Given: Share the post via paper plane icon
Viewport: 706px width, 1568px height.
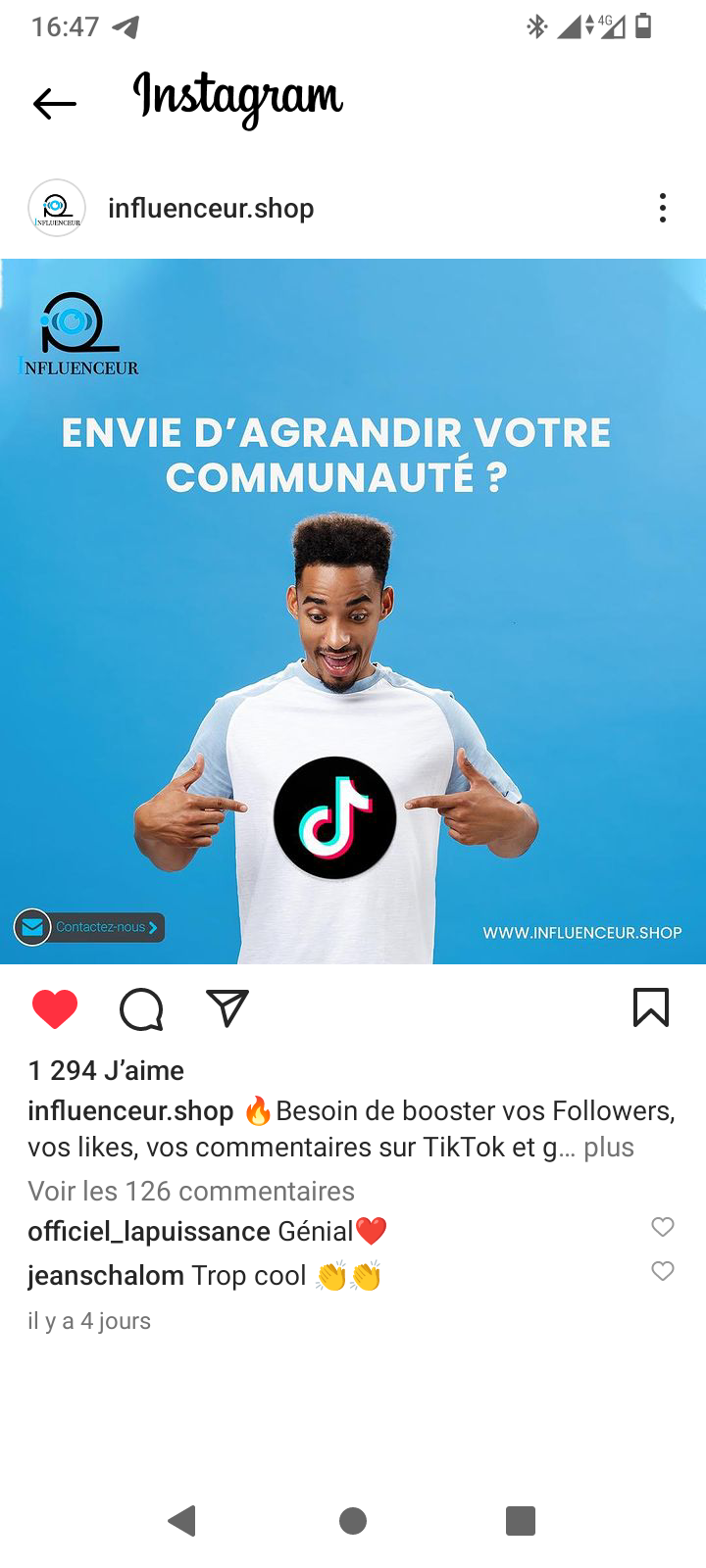Looking at the screenshot, I should click(227, 1007).
